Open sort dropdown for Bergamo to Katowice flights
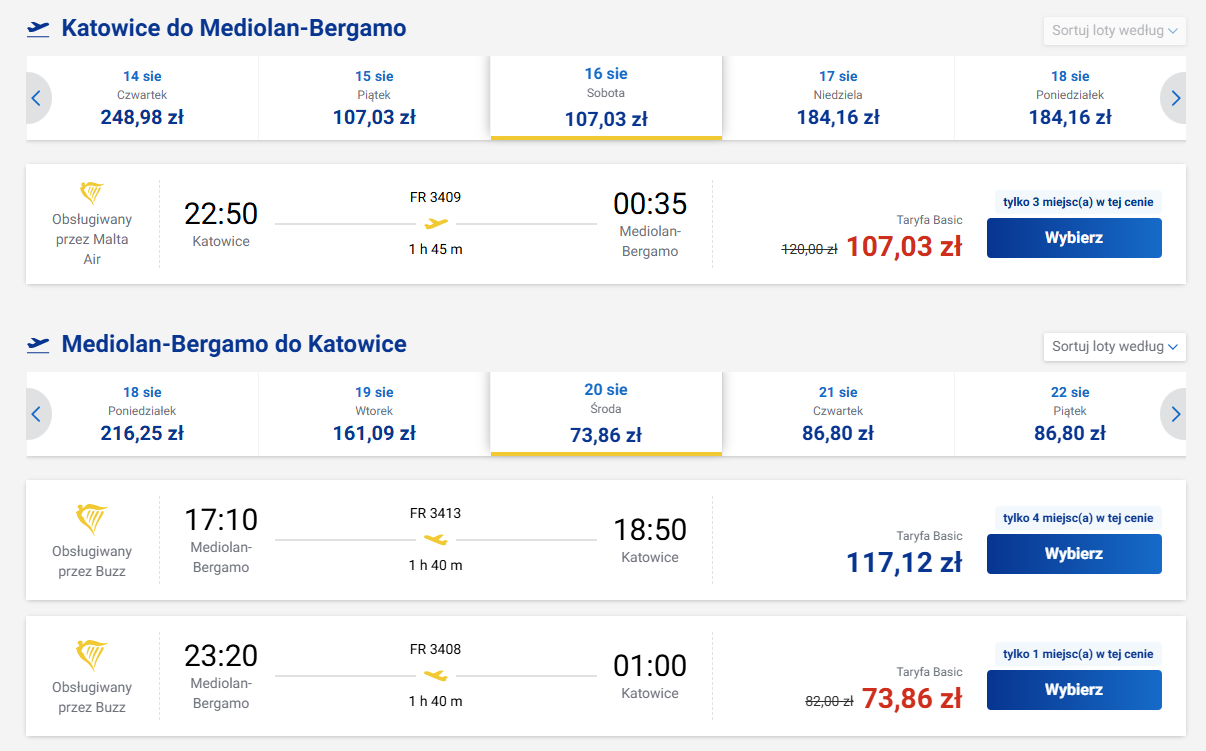The width and height of the screenshot is (1206, 751). [1114, 346]
